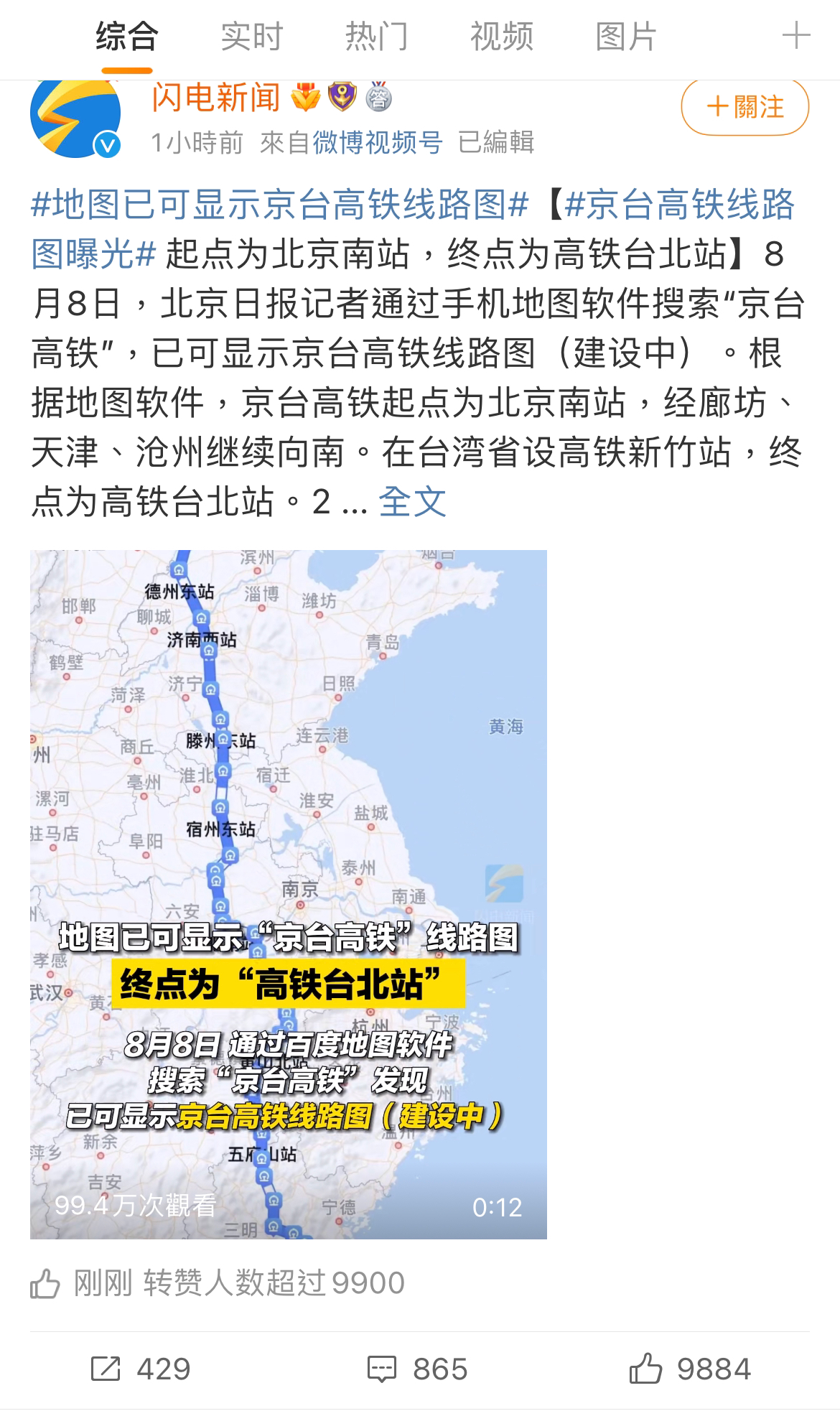Switch to the 实时 tab
The image size is (840, 1411).
pyautogui.click(x=251, y=37)
